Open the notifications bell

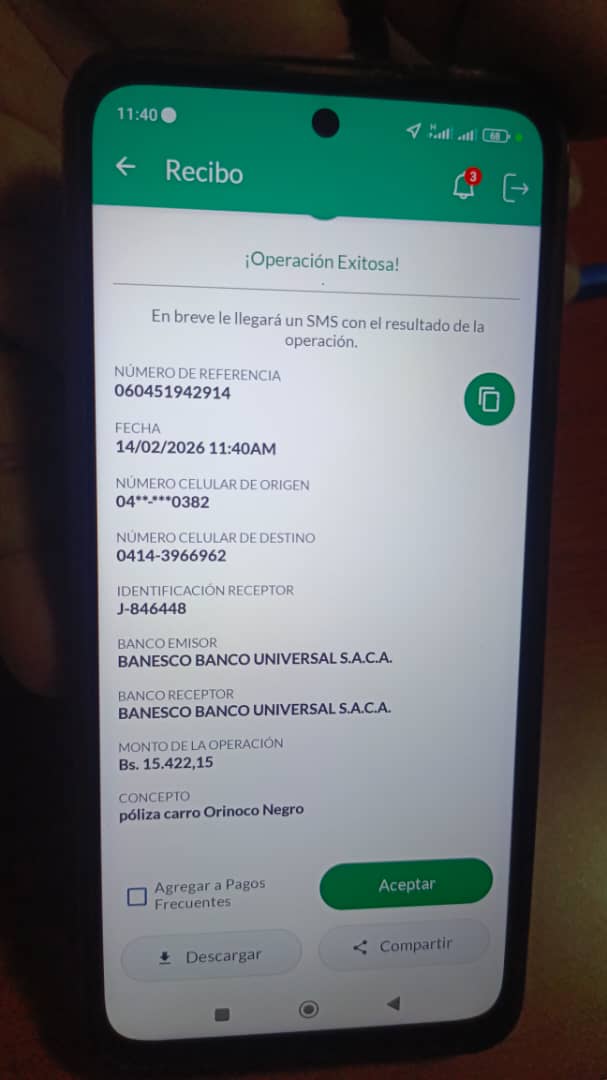[x=464, y=186]
